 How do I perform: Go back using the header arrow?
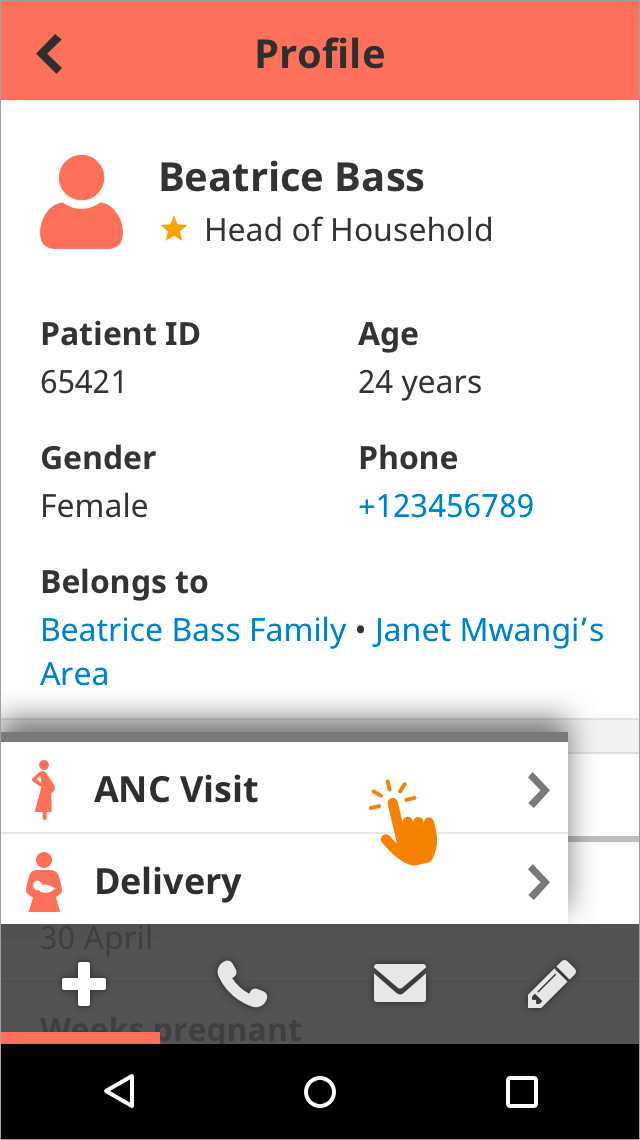coord(49,54)
